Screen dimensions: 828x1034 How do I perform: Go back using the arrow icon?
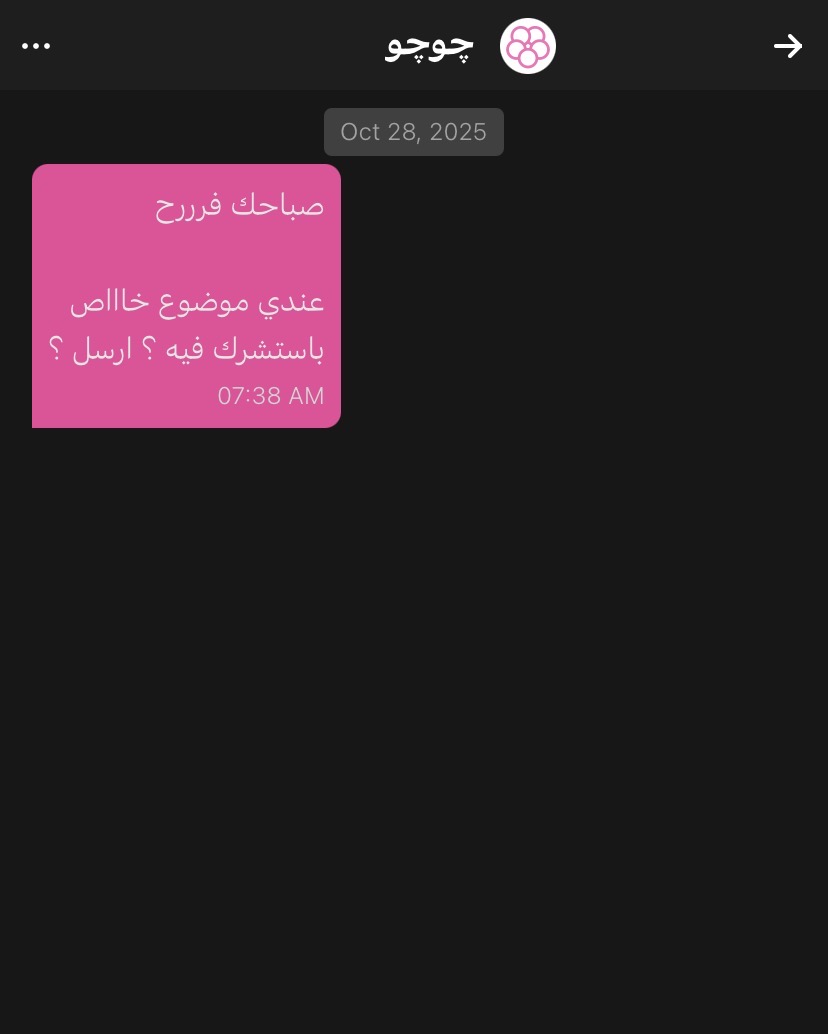(788, 46)
